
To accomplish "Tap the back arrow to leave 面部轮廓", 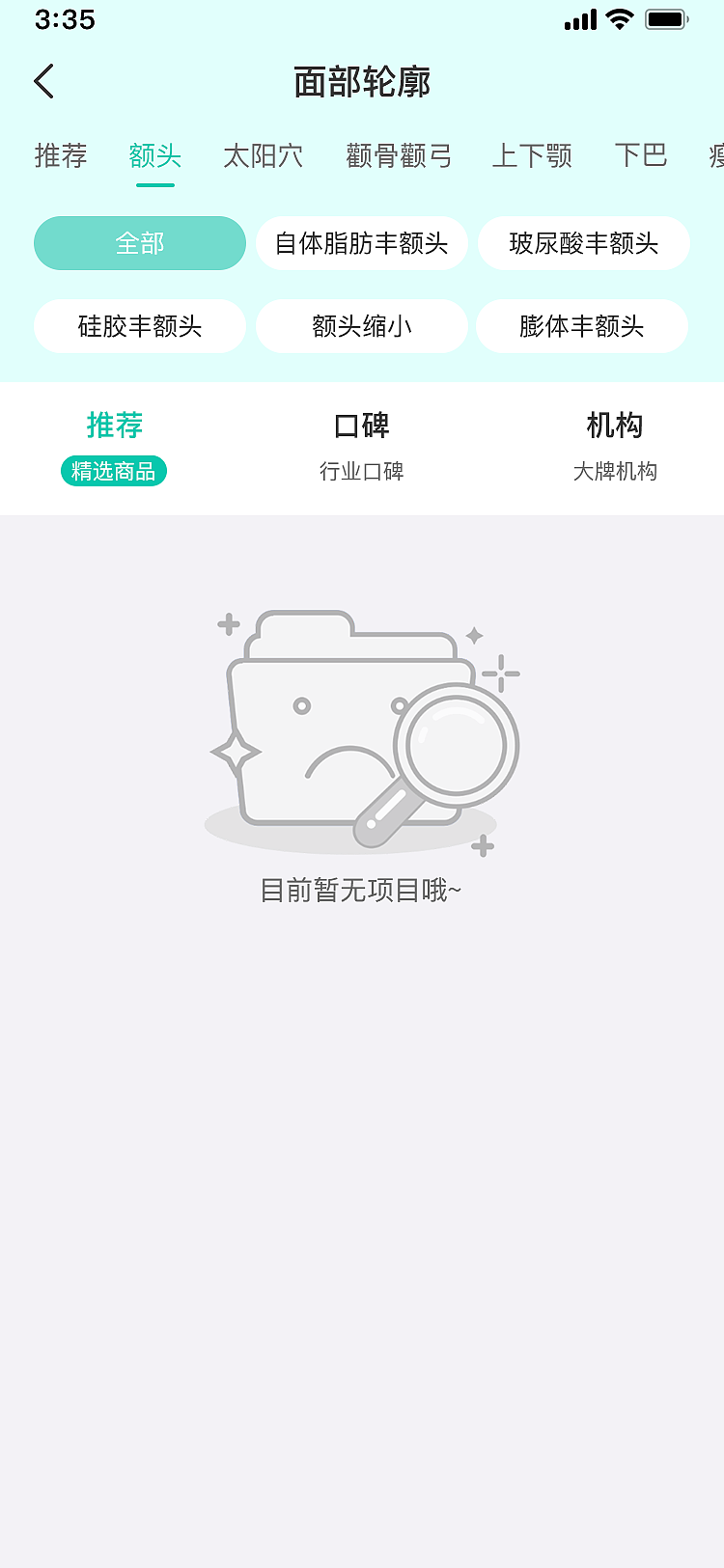I will (x=42, y=81).
